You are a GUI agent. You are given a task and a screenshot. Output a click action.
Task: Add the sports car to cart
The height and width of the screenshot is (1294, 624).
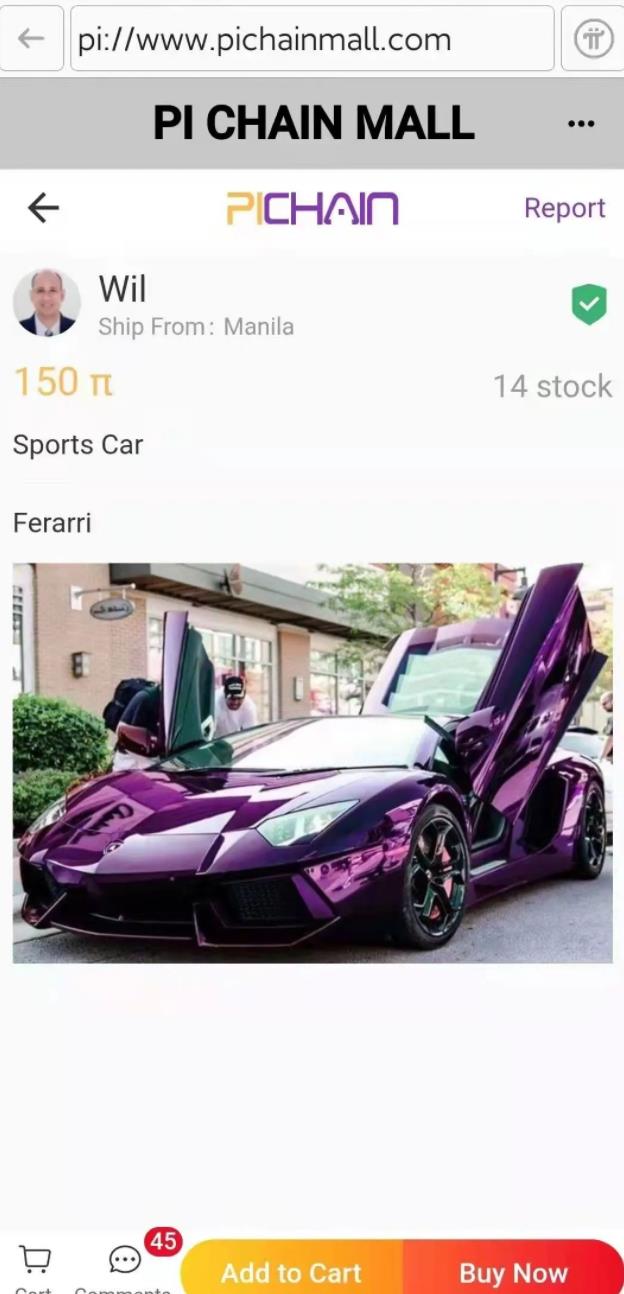pyautogui.click(x=291, y=1272)
